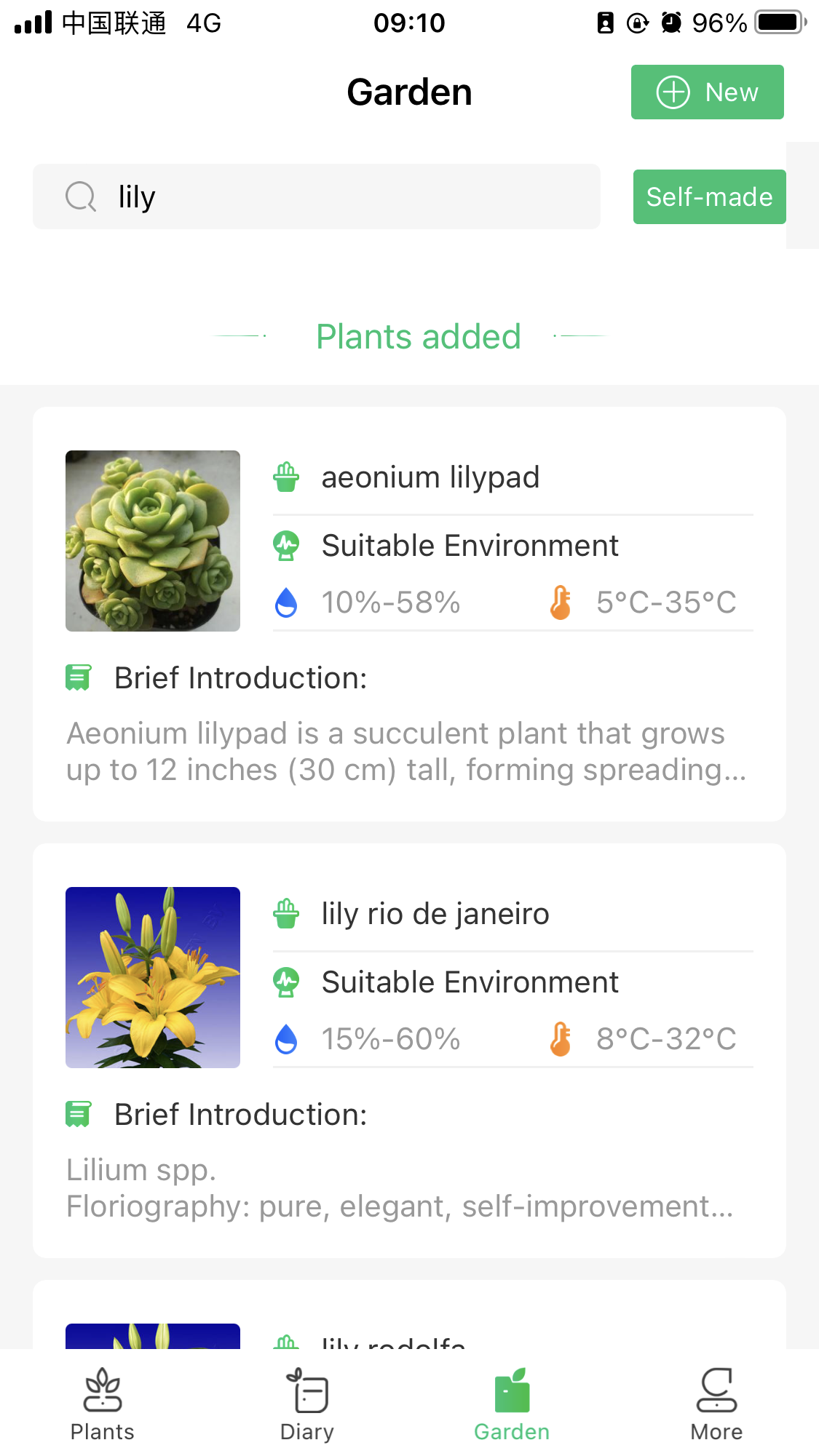Screen dimensions: 819x1456
Task: Open the More tab
Action: (716, 1404)
